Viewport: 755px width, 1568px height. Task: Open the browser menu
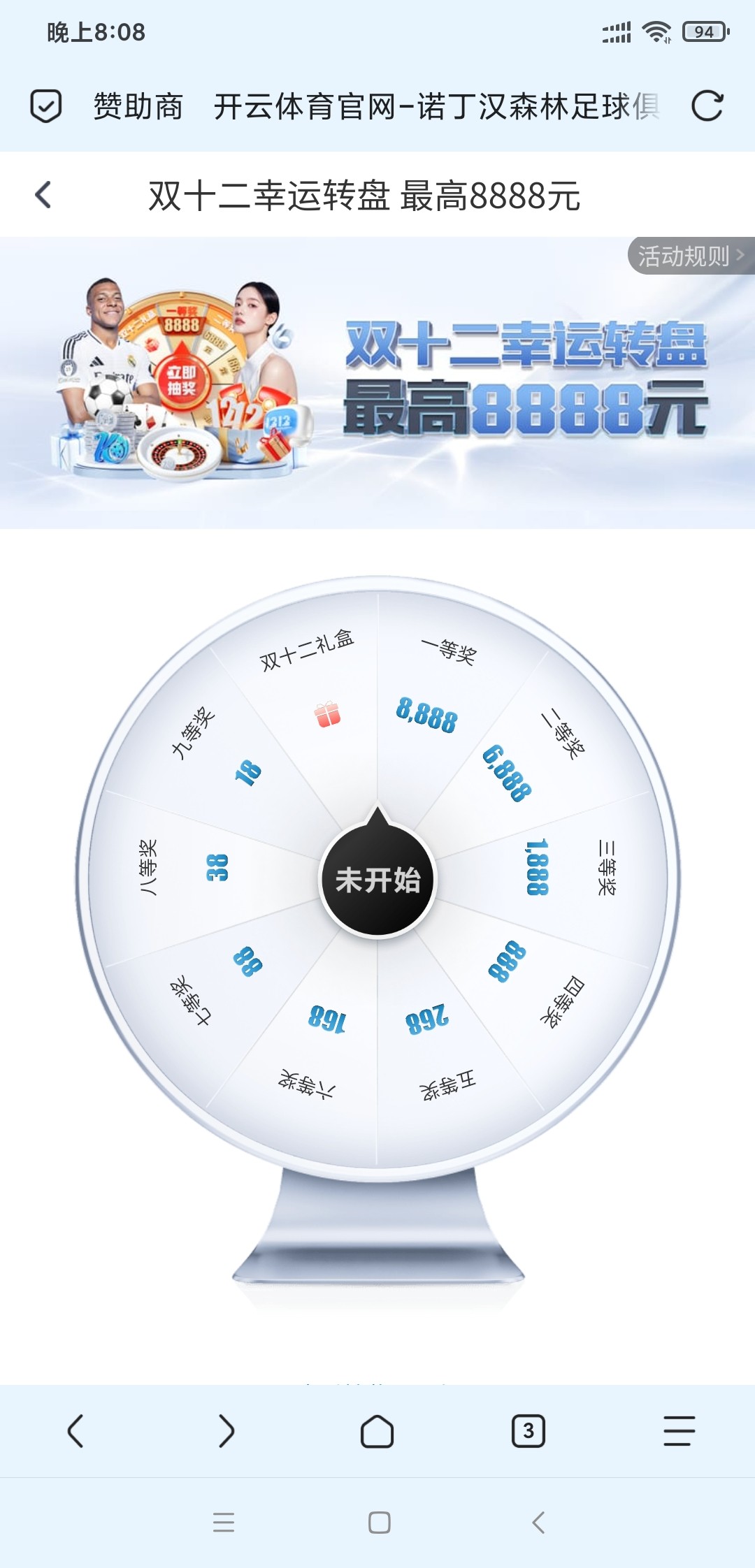679,1431
